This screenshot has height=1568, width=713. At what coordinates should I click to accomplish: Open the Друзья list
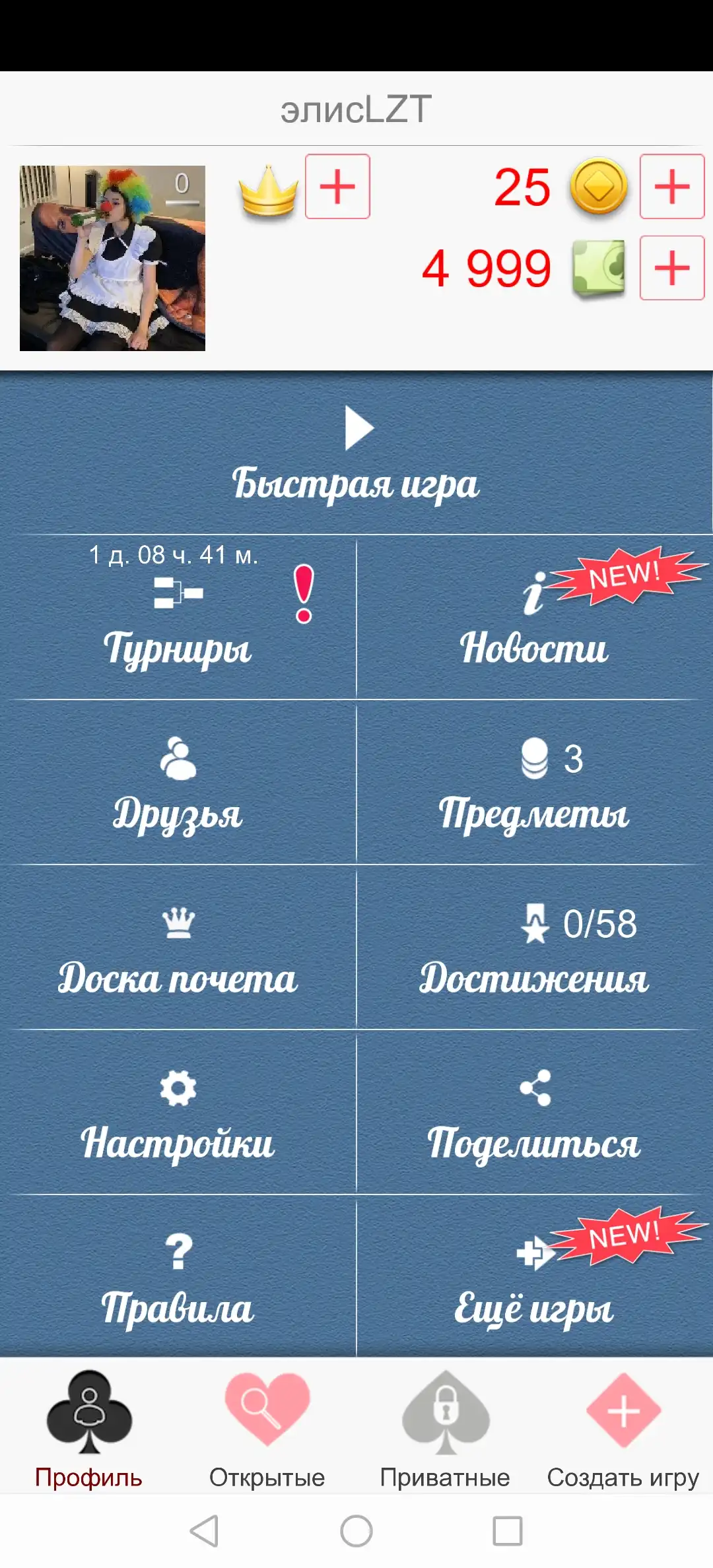pos(178,783)
